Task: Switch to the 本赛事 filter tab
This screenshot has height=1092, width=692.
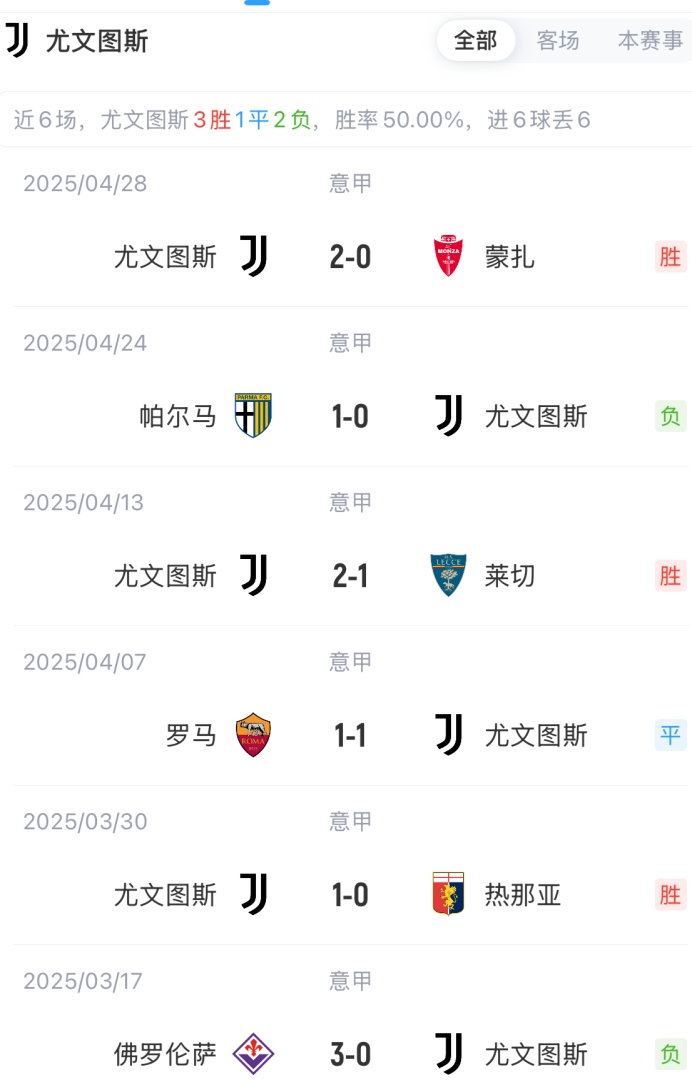Action: point(650,41)
